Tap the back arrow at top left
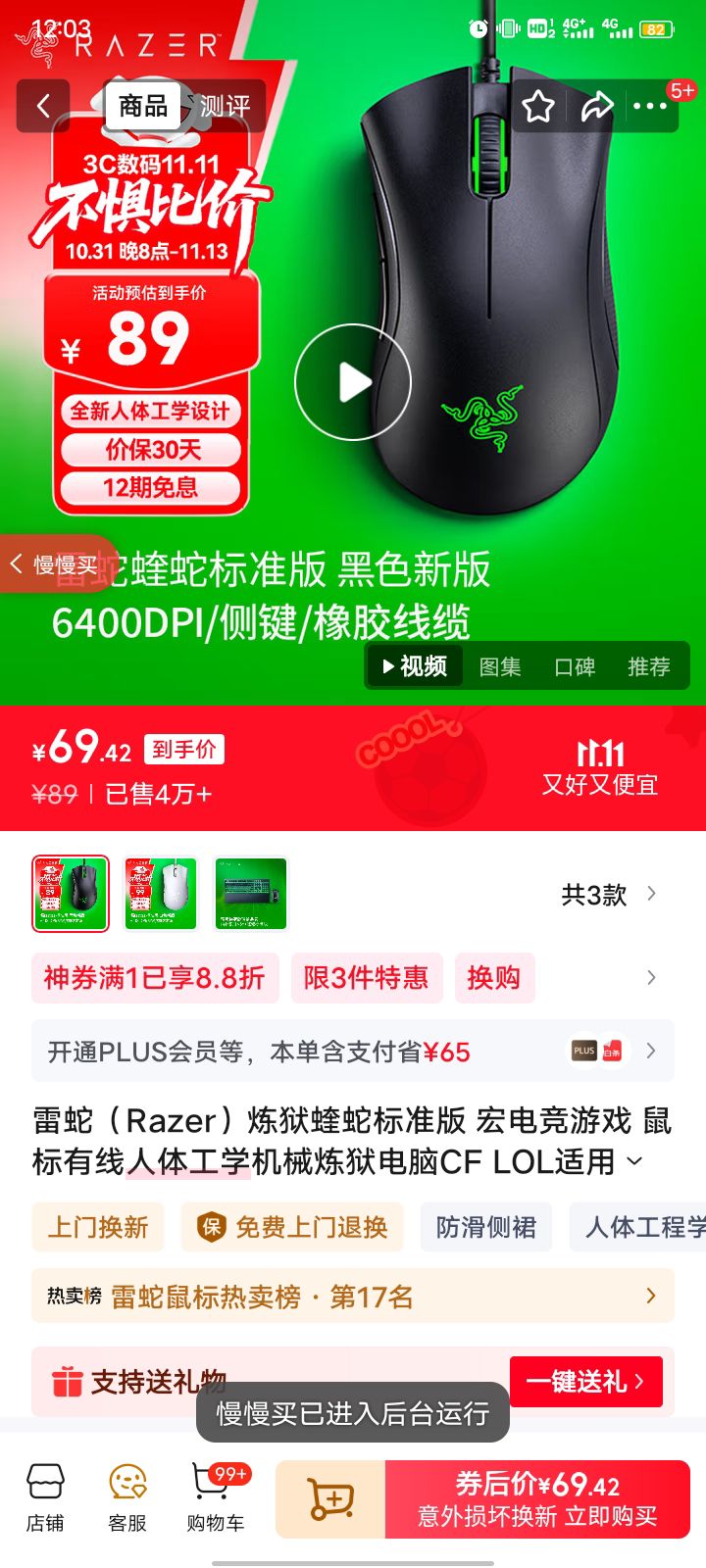Screen dimensions: 706x1568 point(42,106)
